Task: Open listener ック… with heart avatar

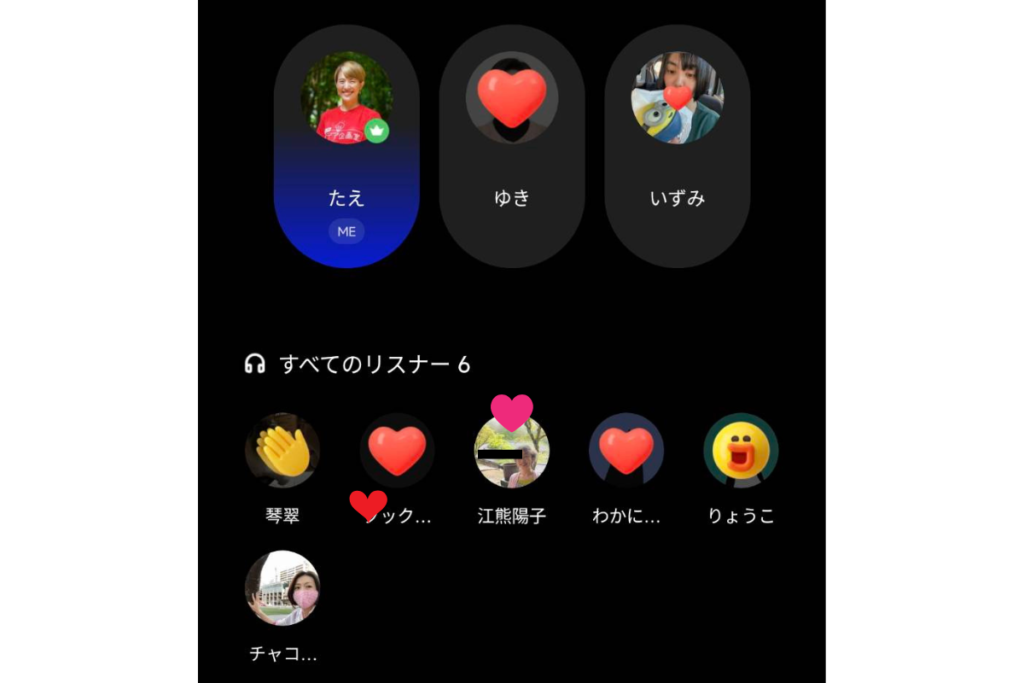Action: pos(397,451)
